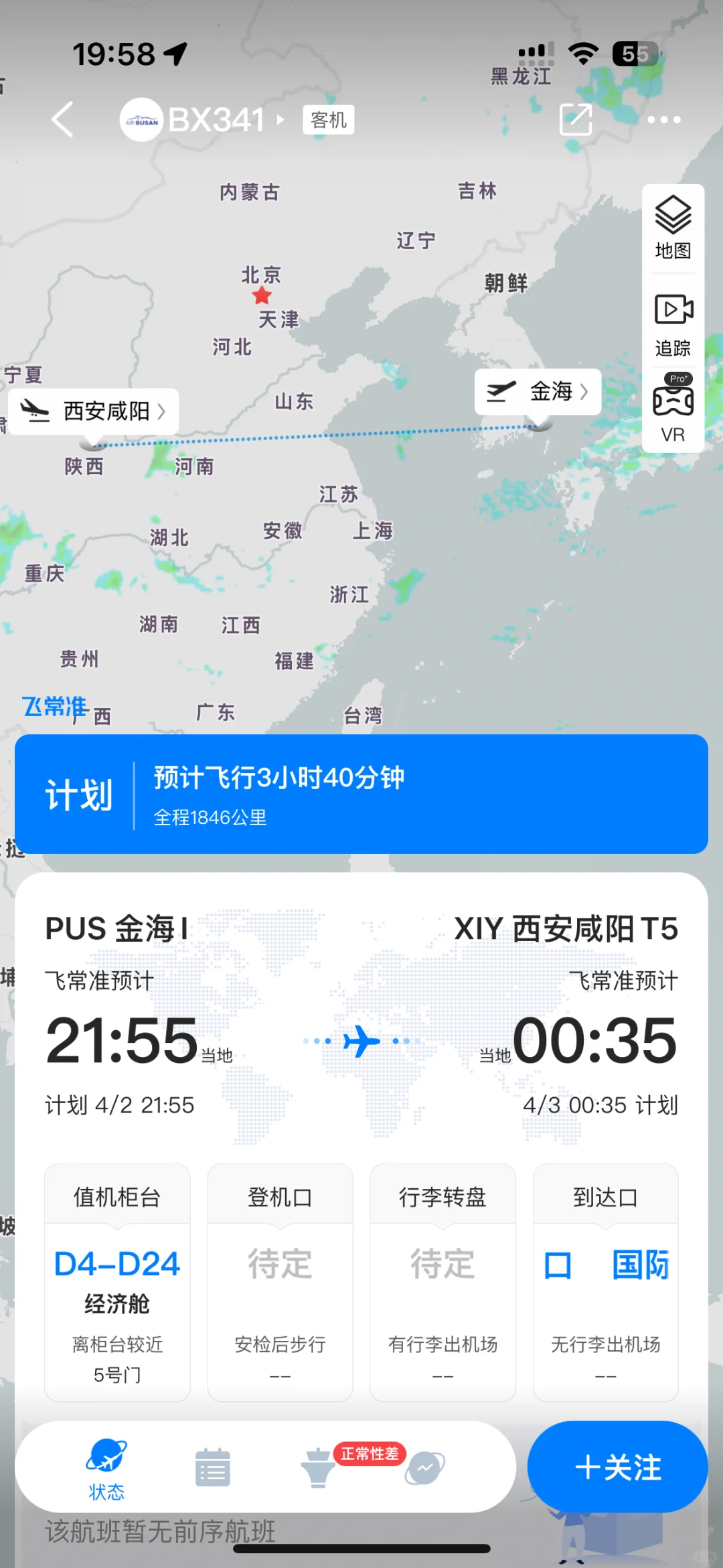Switch to the 状态 status tab

(106, 1470)
